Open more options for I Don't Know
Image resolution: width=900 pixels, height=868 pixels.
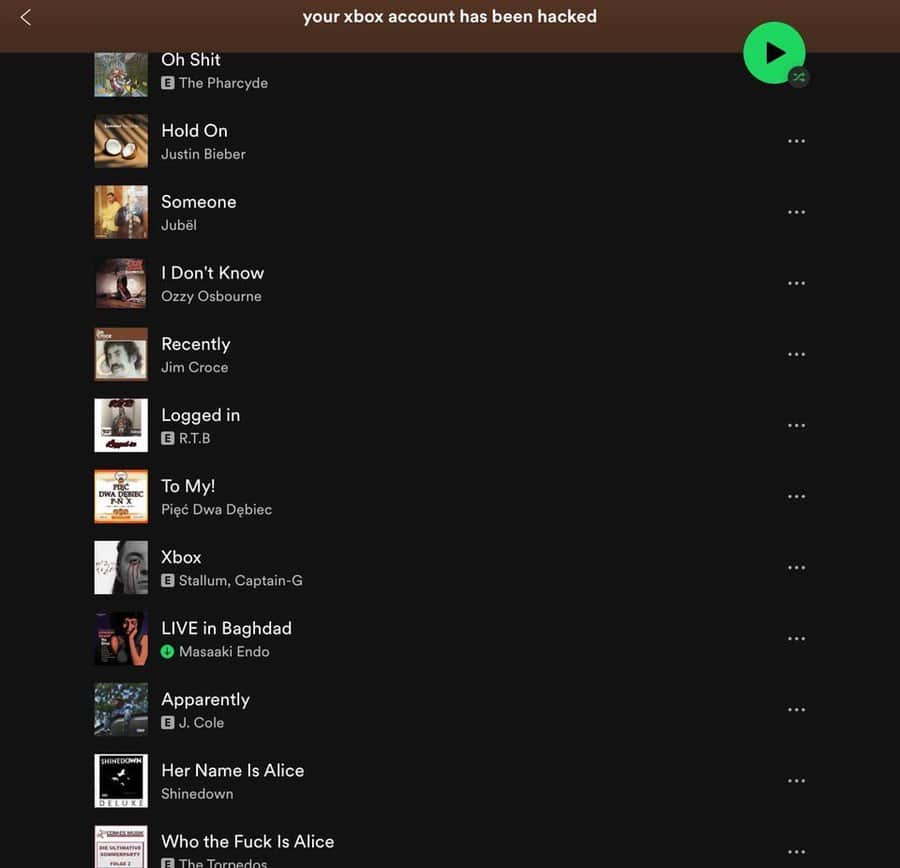click(796, 283)
